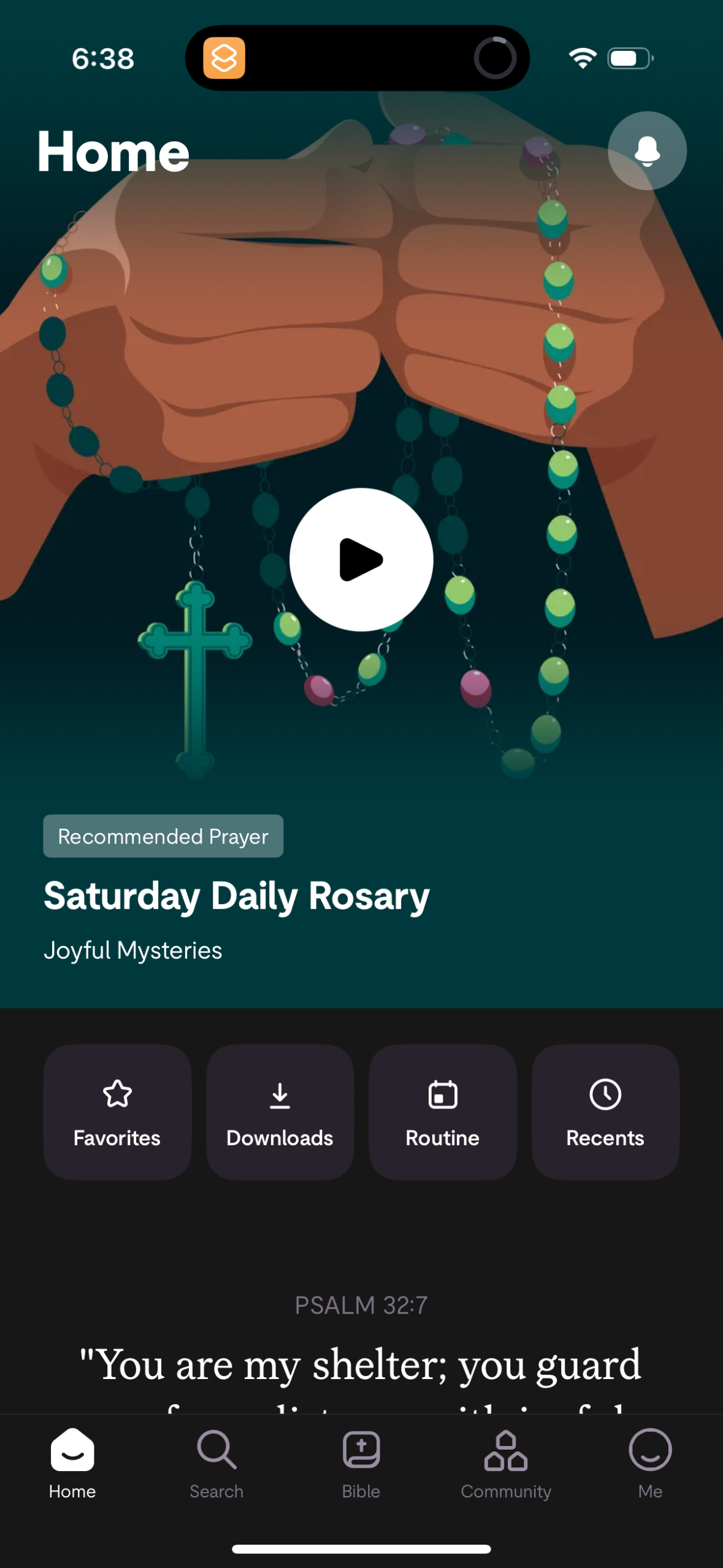Screen dimensions: 723x1568
Task: Select the Home tab
Action: [x=72, y=1462]
